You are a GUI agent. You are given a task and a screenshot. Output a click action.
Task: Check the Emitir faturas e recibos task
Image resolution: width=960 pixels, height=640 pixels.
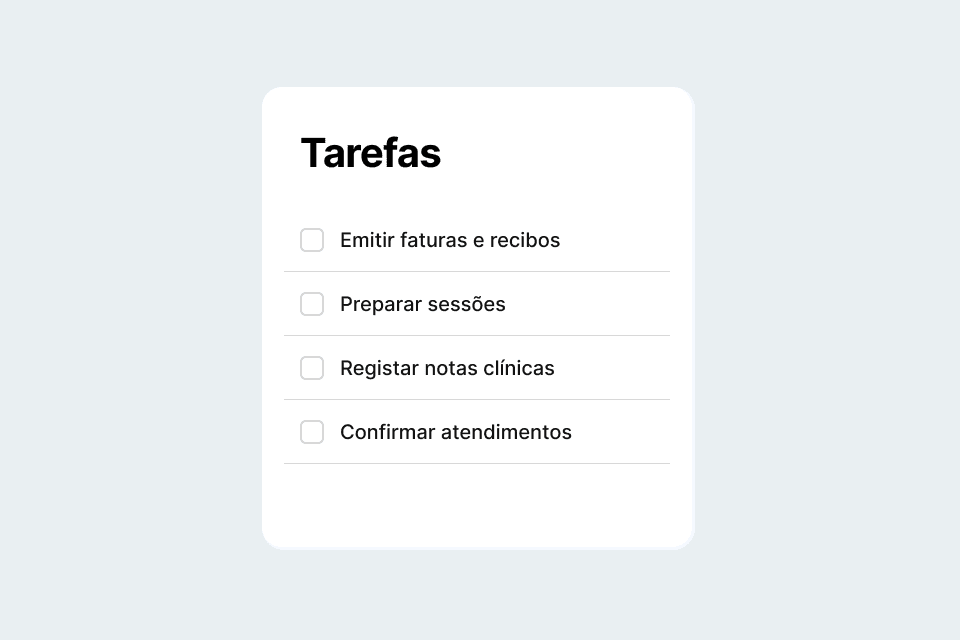tap(312, 240)
